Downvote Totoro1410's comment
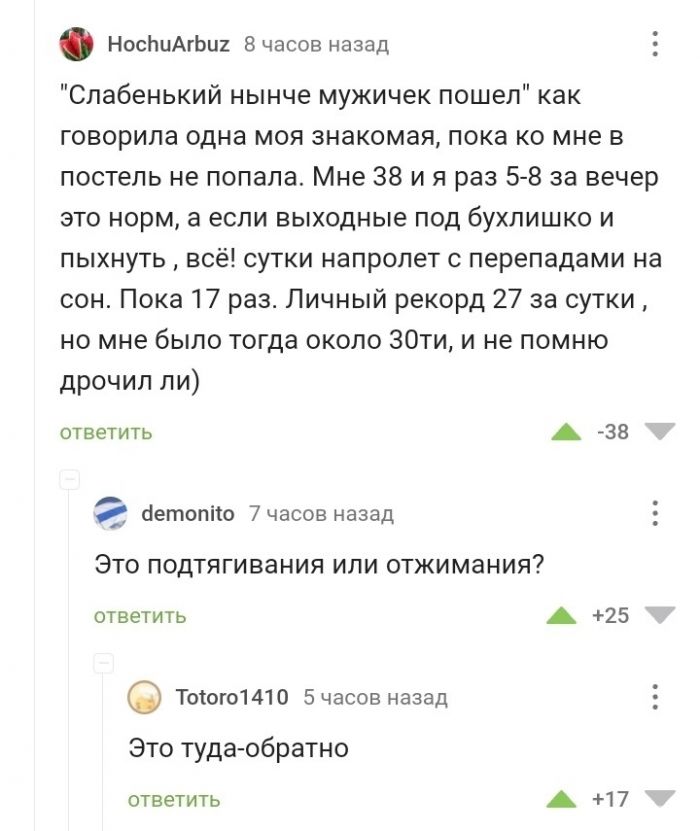The height and width of the screenshot is (831, 700). (x=659, y=799)
